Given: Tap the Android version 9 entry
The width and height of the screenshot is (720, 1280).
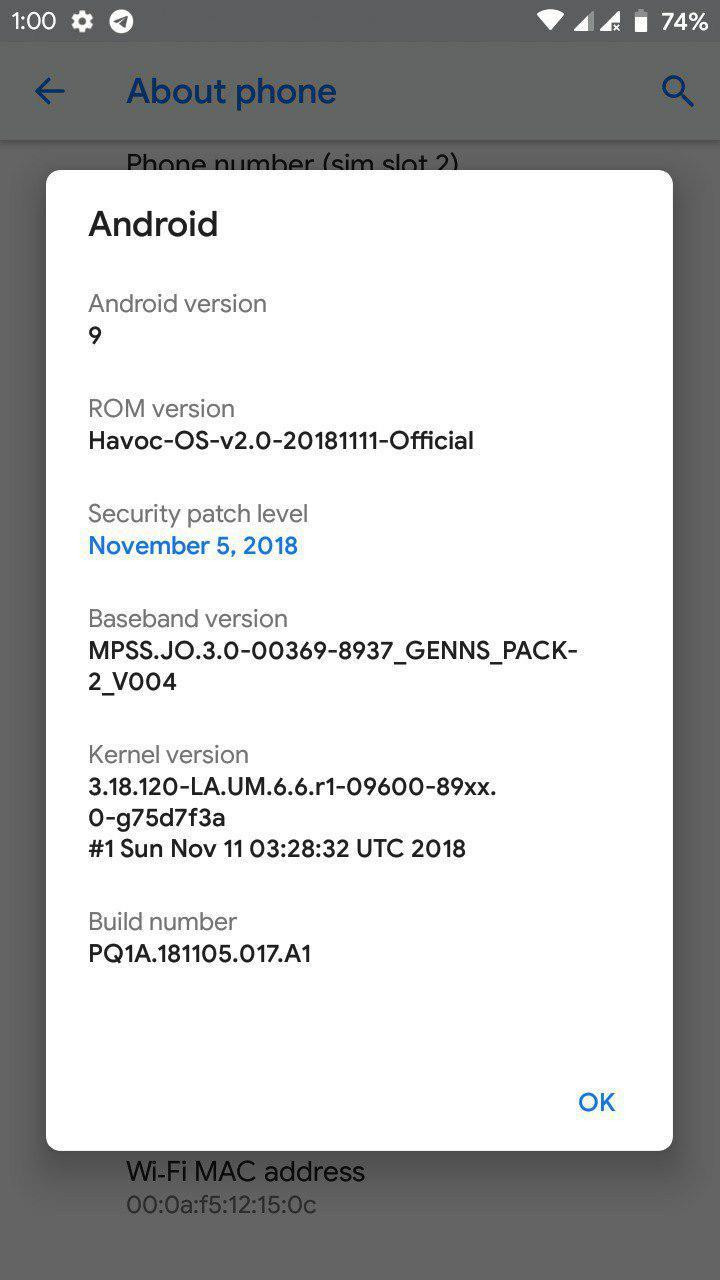Looking at the screenshot, I should click(x=177, y=319).
